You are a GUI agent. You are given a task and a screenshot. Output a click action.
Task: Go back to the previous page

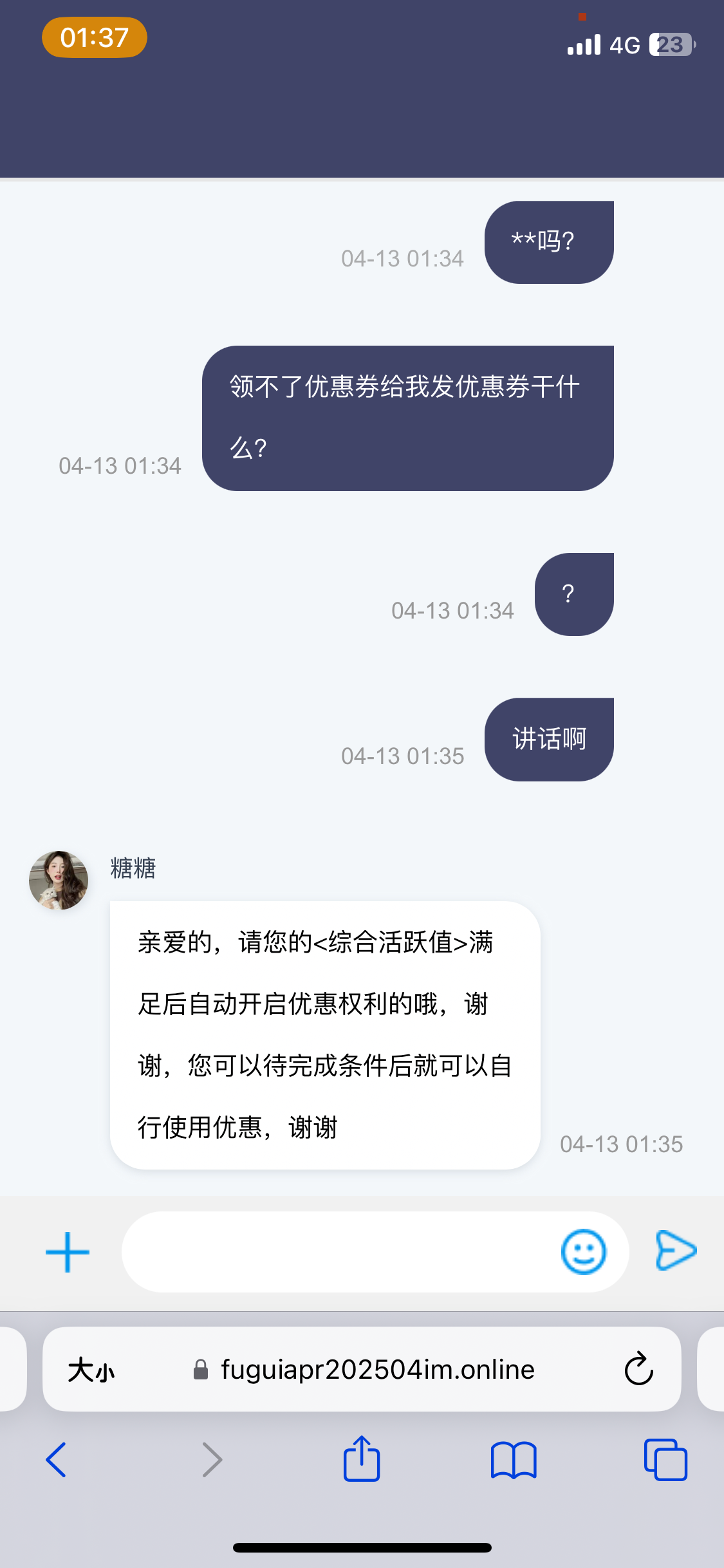57,1460
